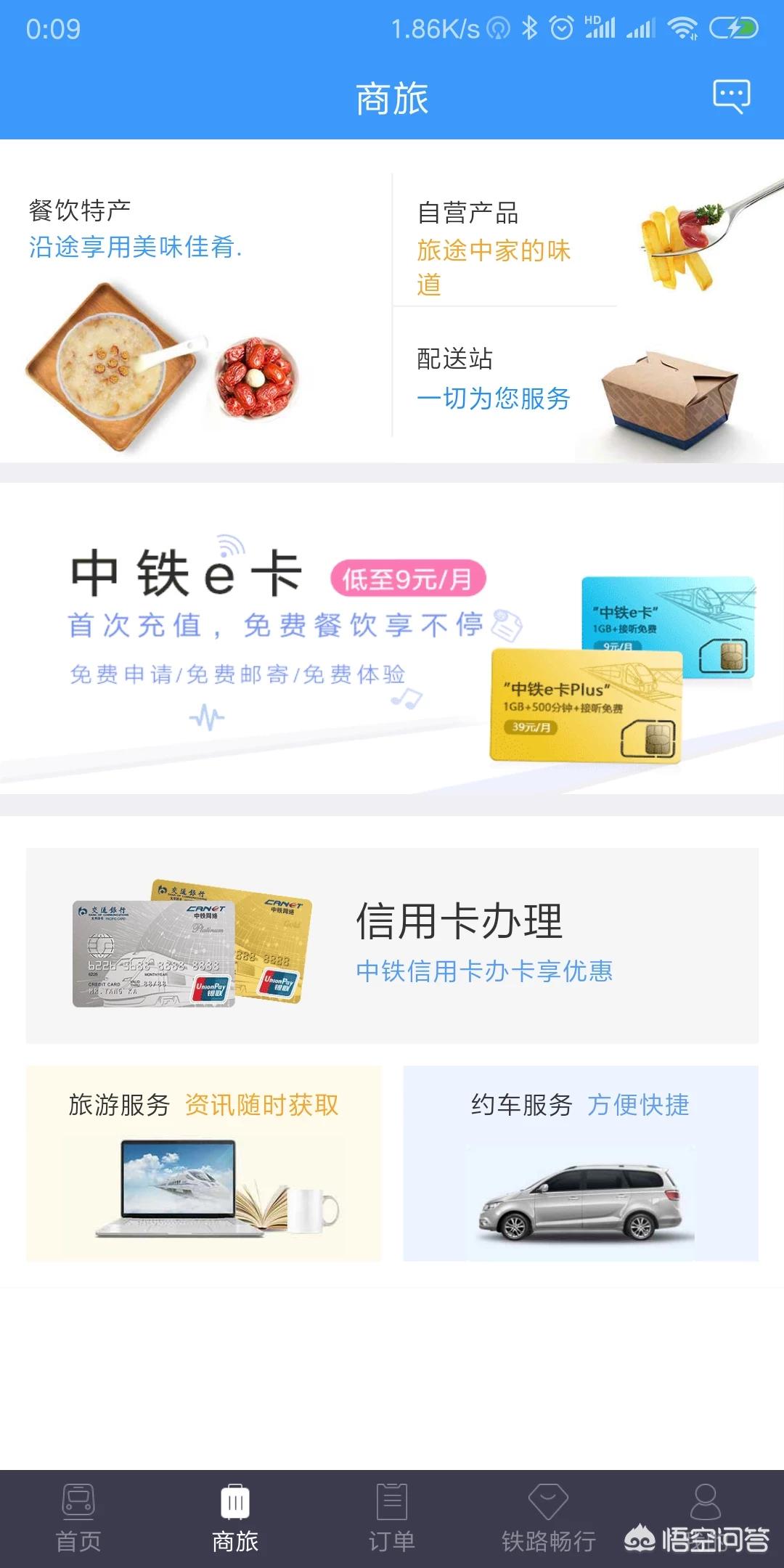Switch to the 订单 orders tab

coord(392,1519)
